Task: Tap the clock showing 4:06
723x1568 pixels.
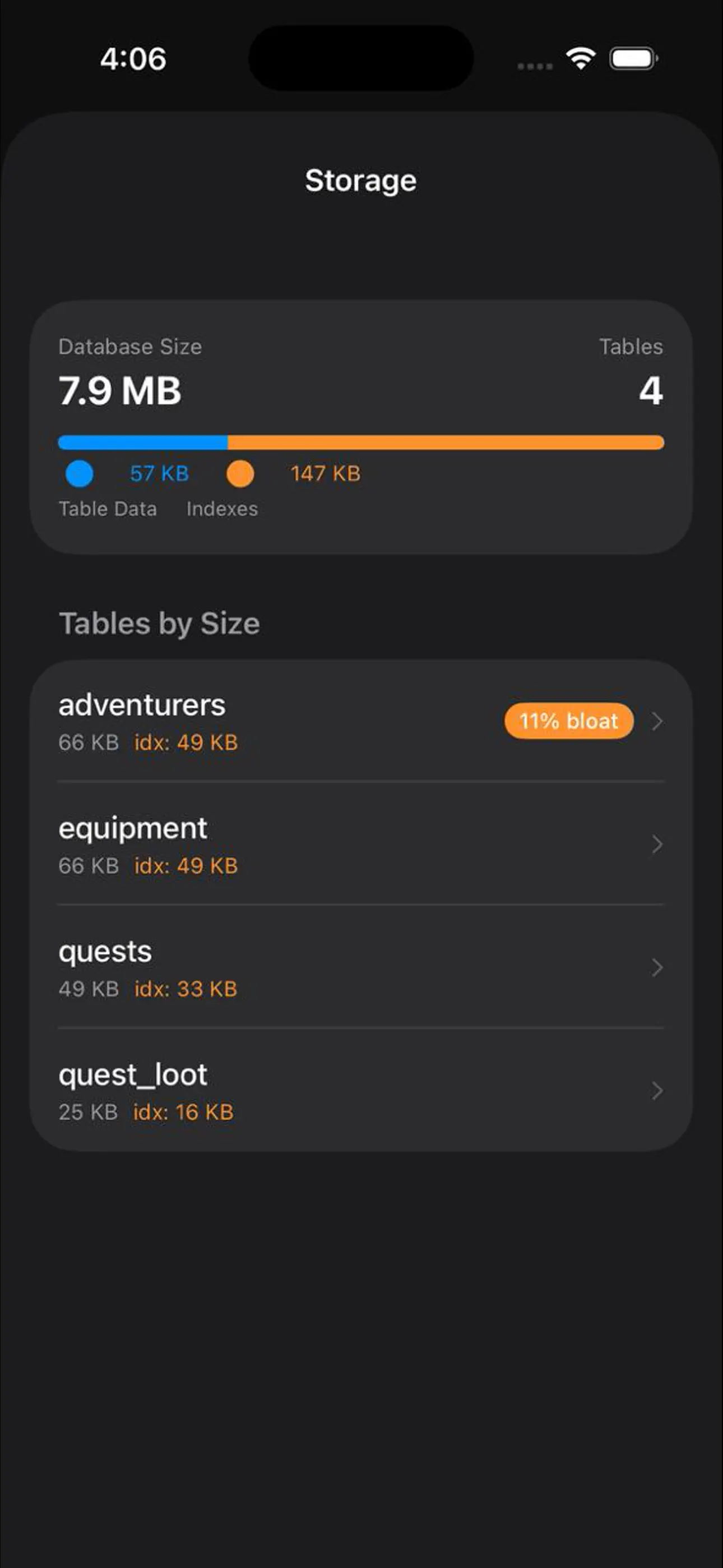Action: point(133,59)
